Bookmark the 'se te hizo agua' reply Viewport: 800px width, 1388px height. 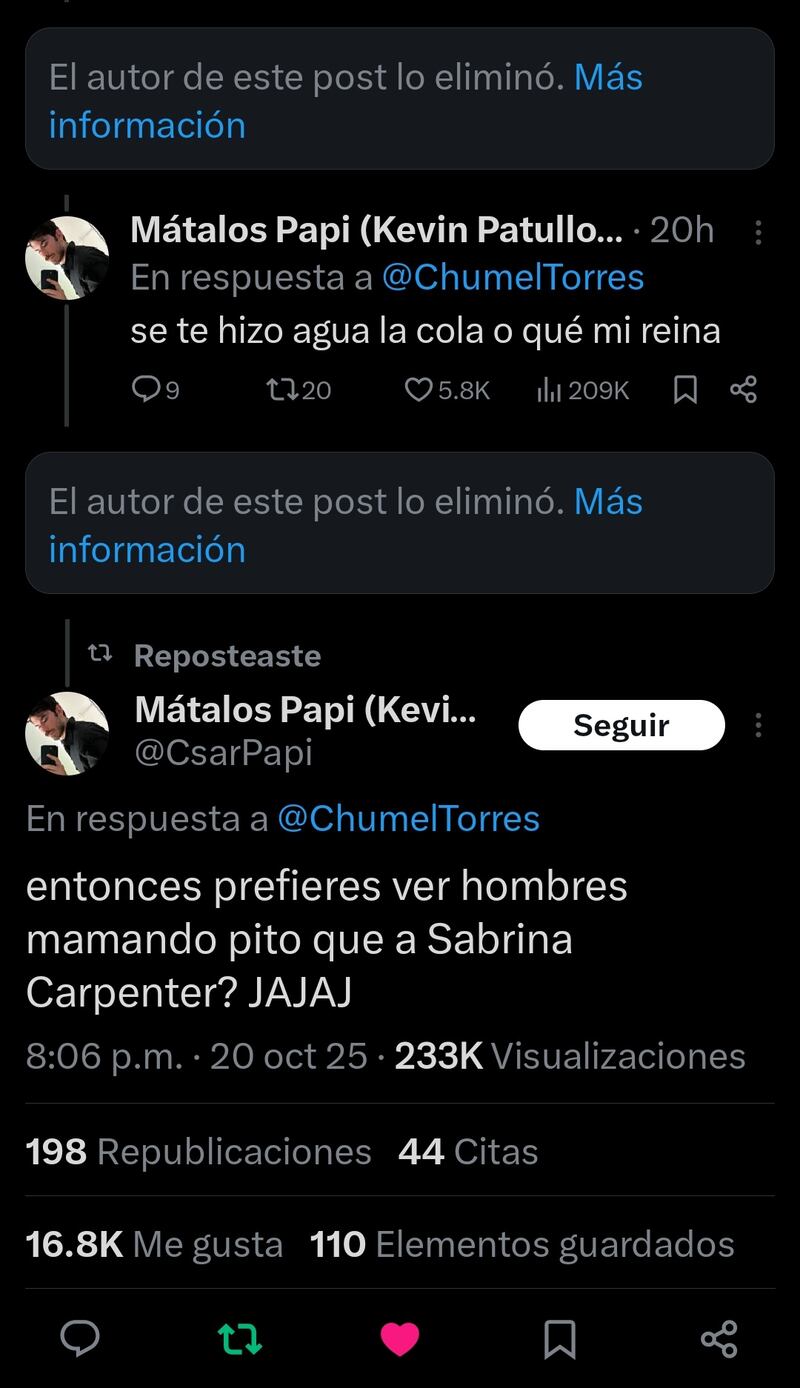685,389
